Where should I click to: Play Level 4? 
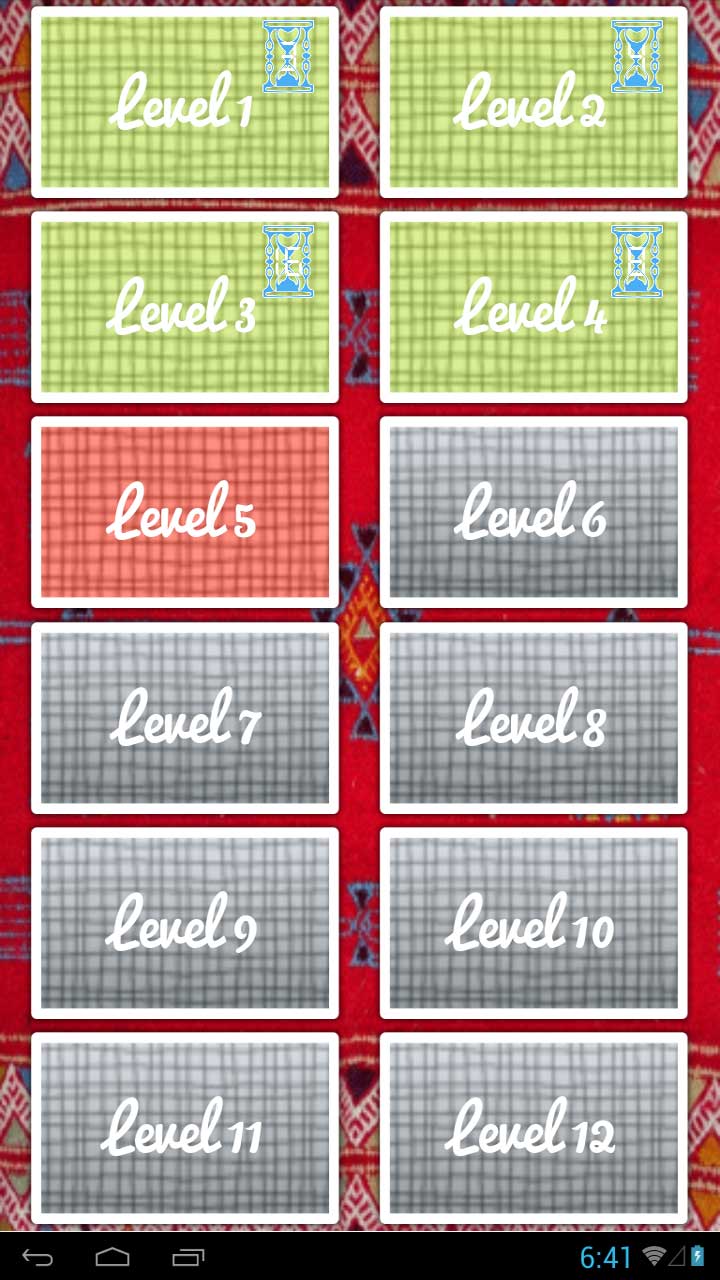pos(533,308)
